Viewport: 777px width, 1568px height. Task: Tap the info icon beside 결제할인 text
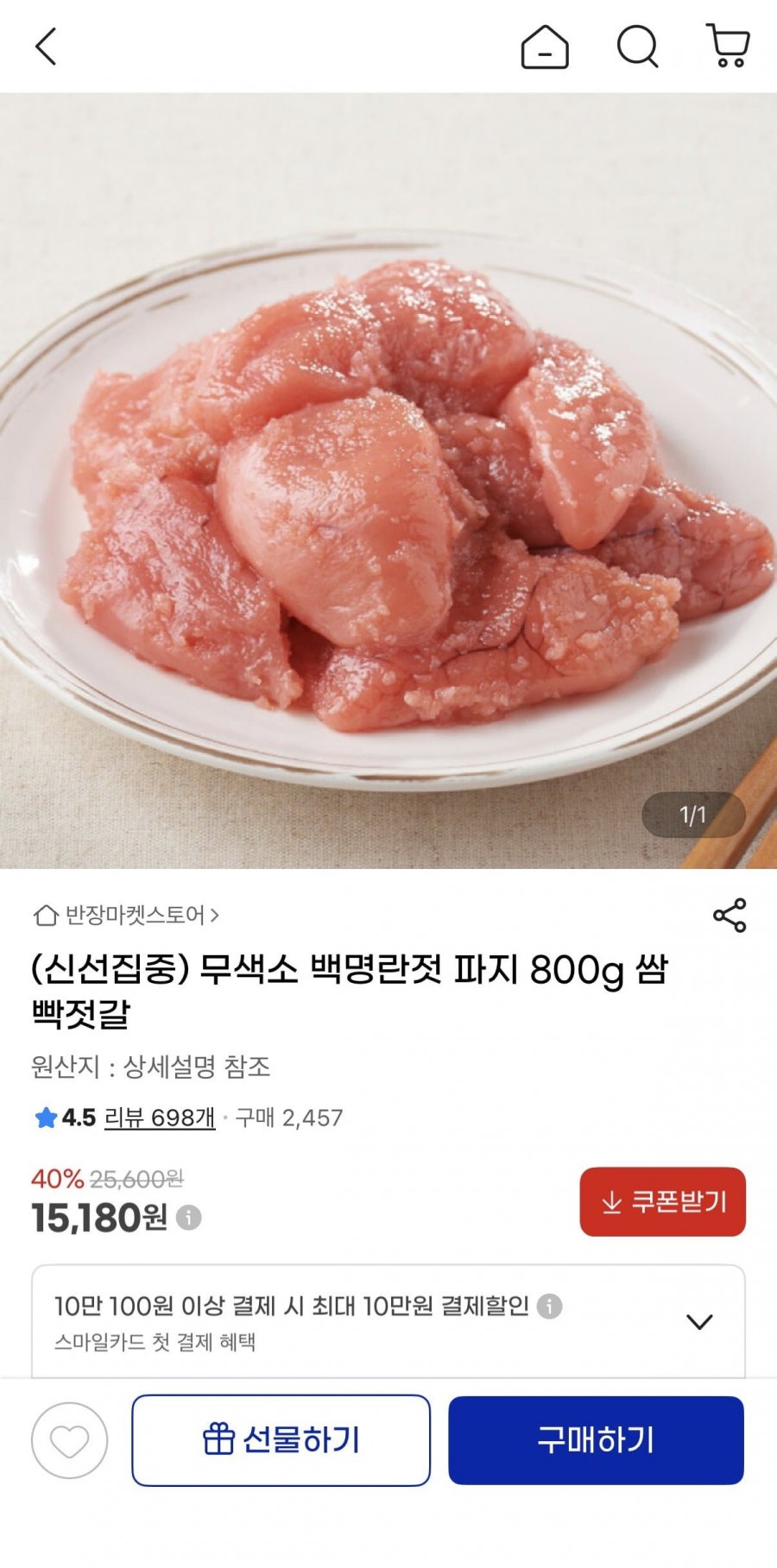tap(547, 1305)
